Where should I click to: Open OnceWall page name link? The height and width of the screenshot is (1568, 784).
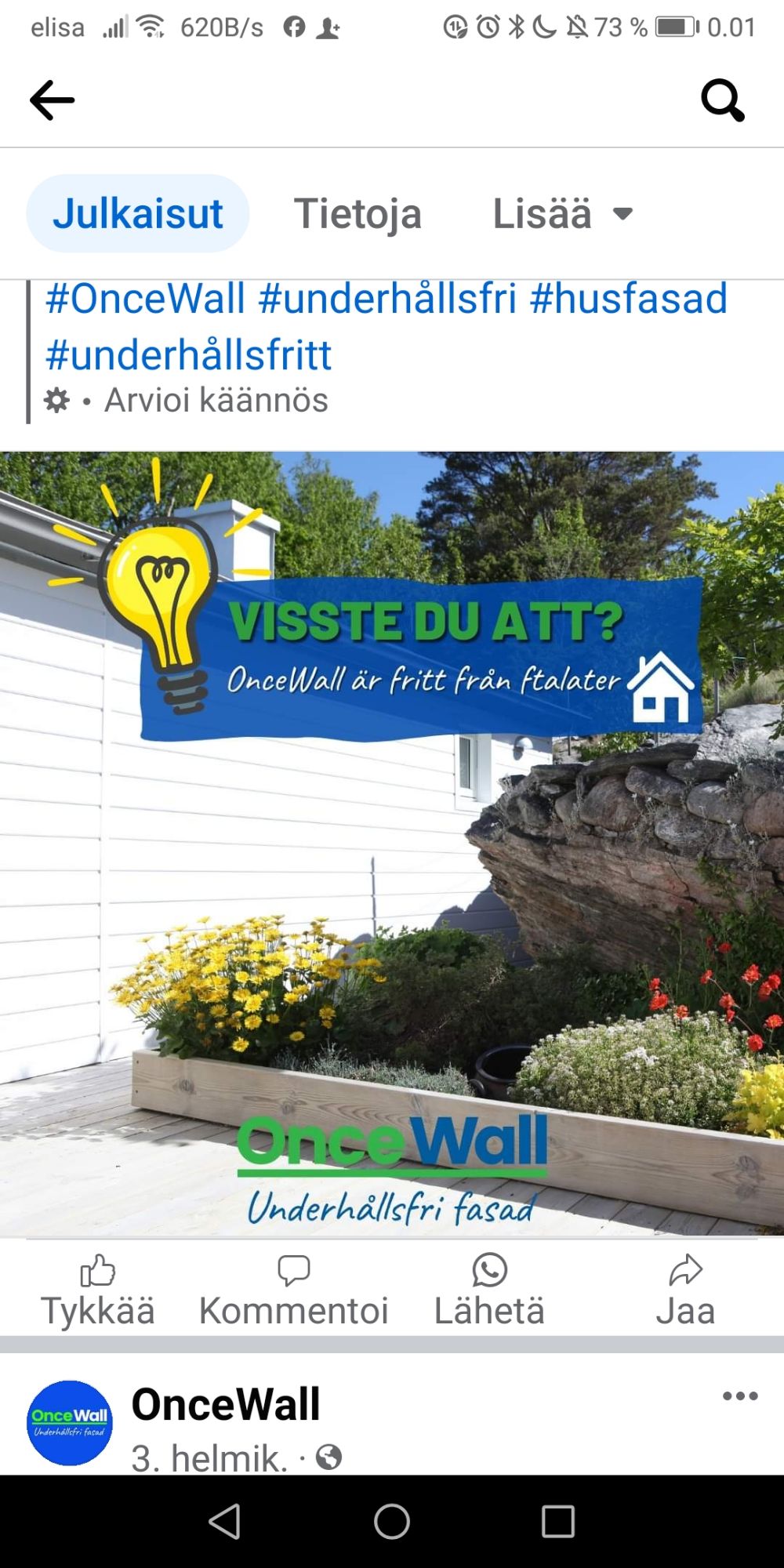(226, 1405)
